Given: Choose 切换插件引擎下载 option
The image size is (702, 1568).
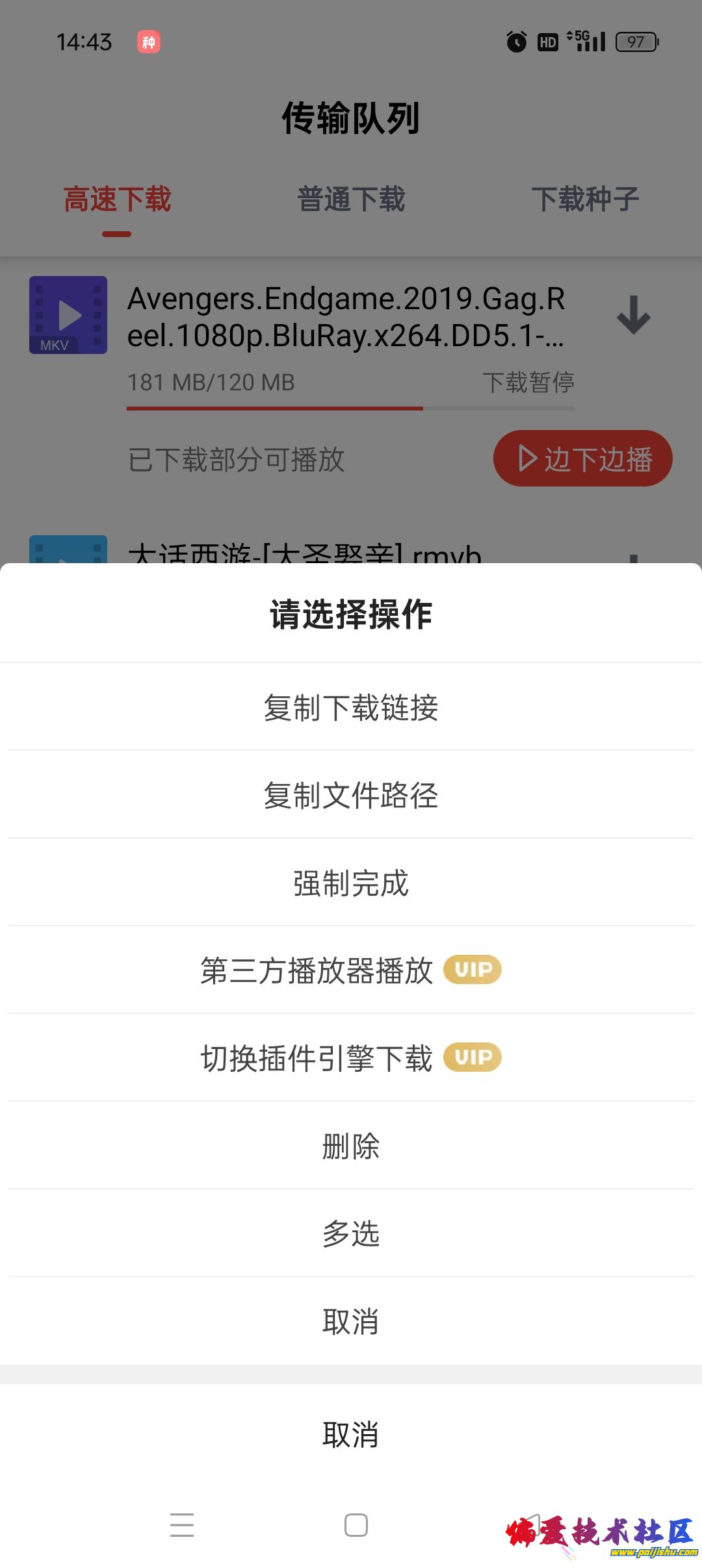Looking at the screenshot, I should tap(351, 1058).
